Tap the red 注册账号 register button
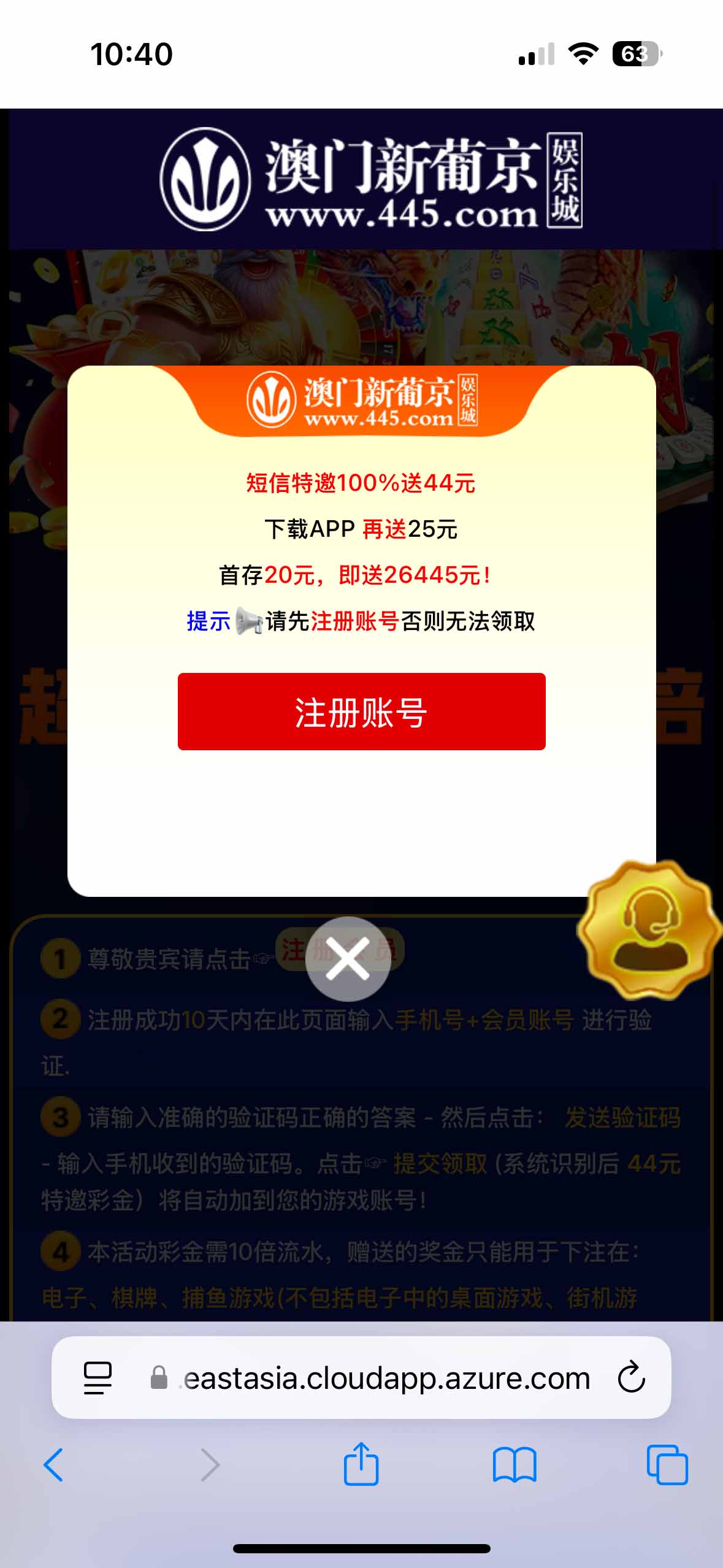Viewport: 723px width, 1568px height. 361,711
